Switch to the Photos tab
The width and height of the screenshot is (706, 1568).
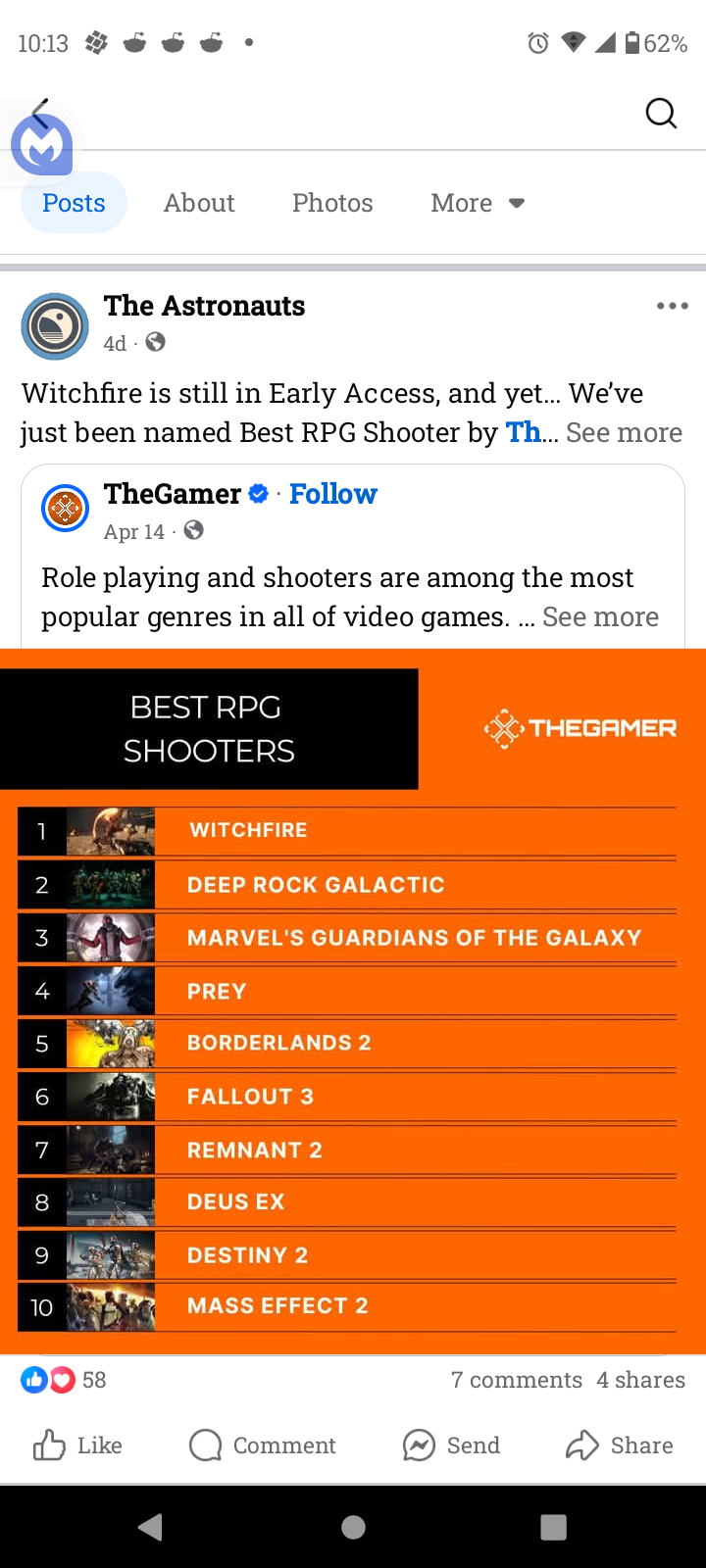(332, 203)
